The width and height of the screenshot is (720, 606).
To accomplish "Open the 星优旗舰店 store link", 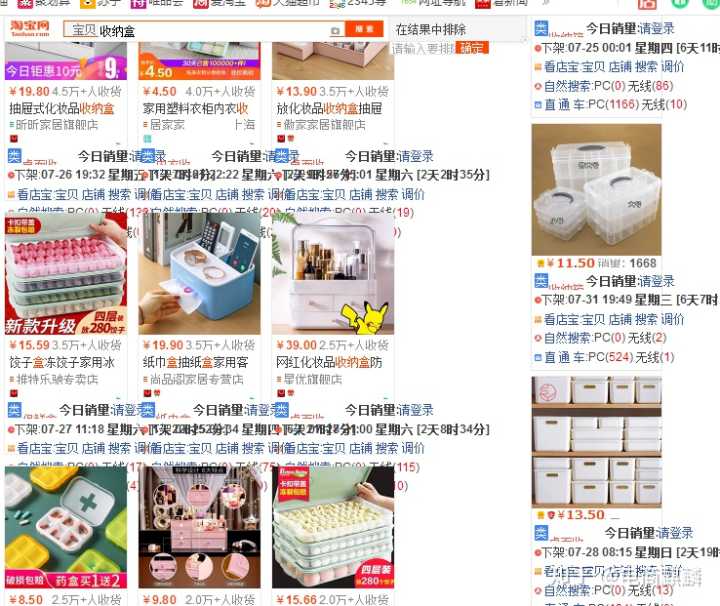I will coord(313,379).
